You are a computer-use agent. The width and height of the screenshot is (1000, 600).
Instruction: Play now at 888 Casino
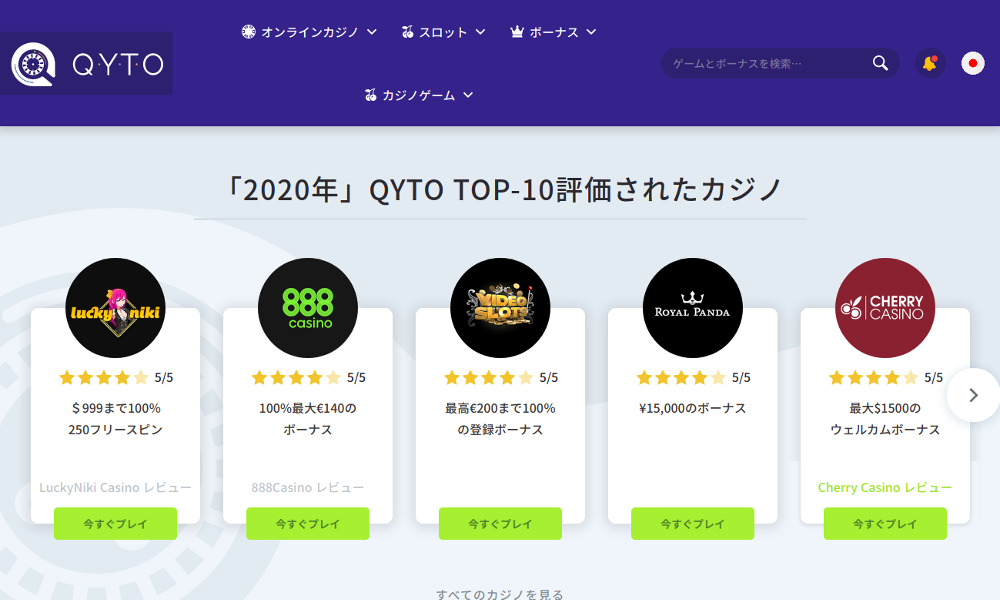pyautogui.click(x=307, y=523)
